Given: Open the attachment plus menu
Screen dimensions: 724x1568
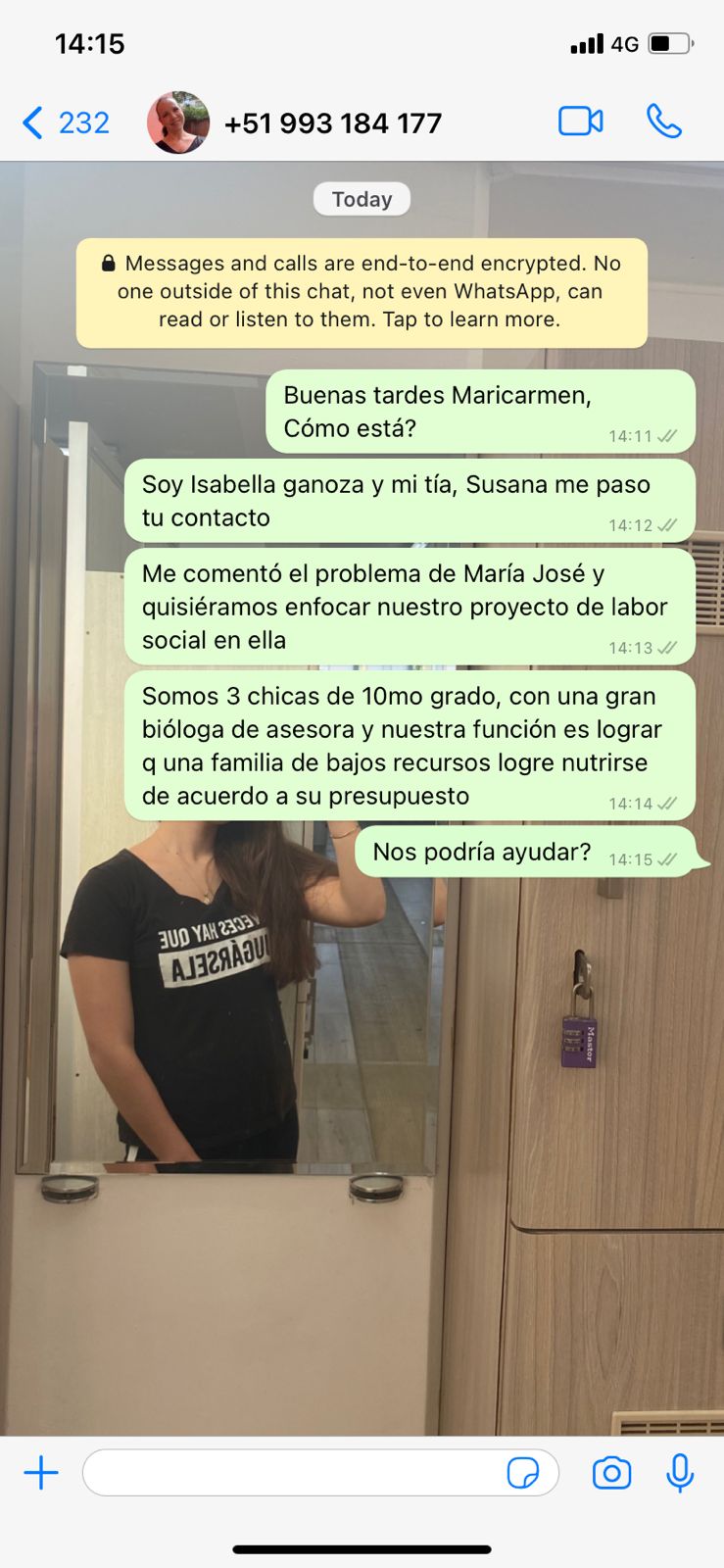Looking at the screenshot, I should point(41,1472).
